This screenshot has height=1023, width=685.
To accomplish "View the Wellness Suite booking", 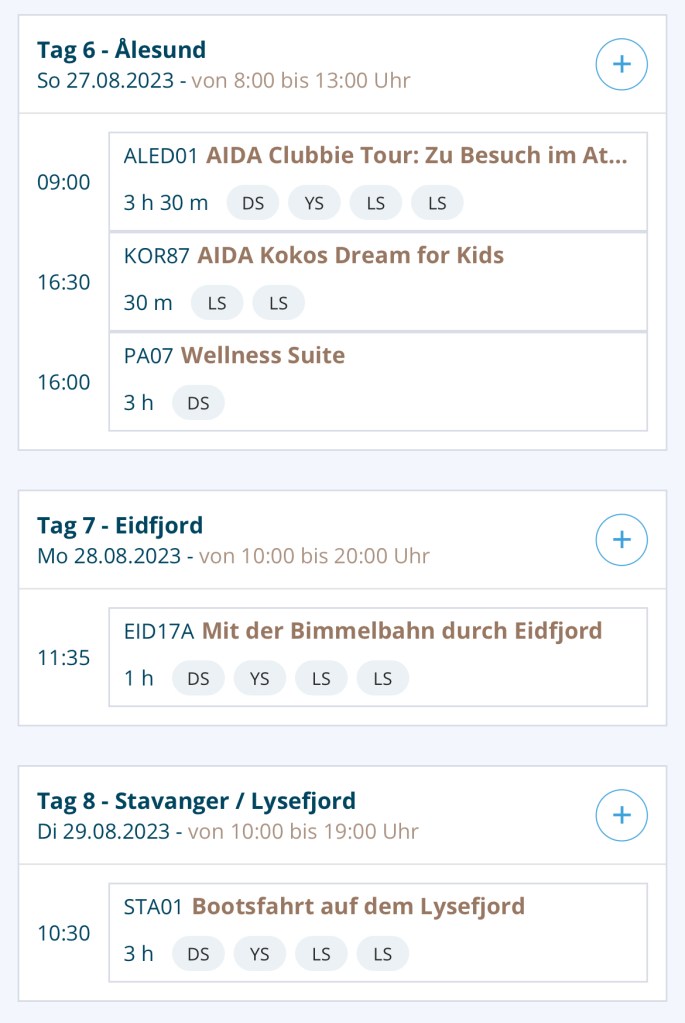I will click(x=377, y=381).
